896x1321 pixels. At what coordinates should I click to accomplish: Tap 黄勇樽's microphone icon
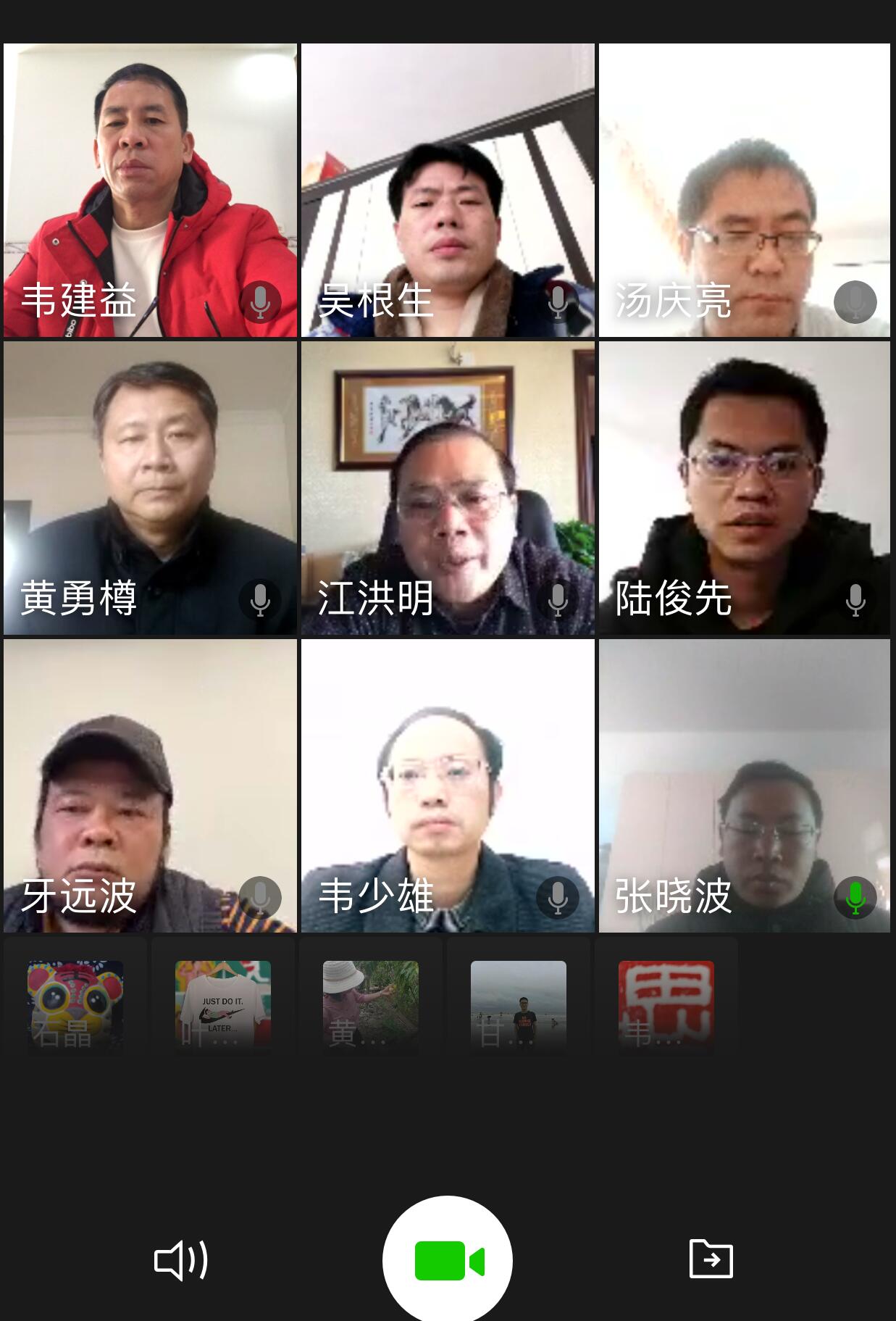click(x=259, y=599)
